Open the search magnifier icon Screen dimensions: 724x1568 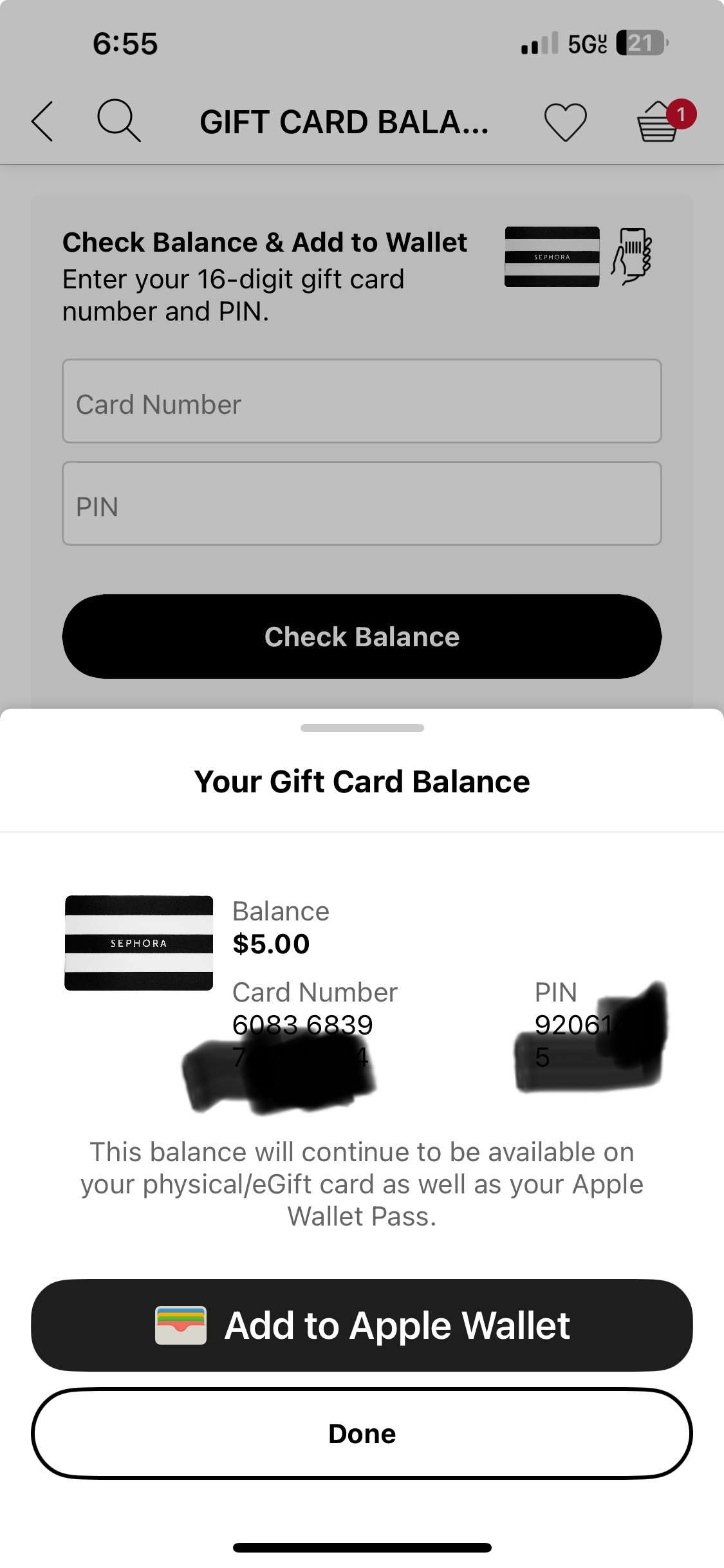coord(118,120)
